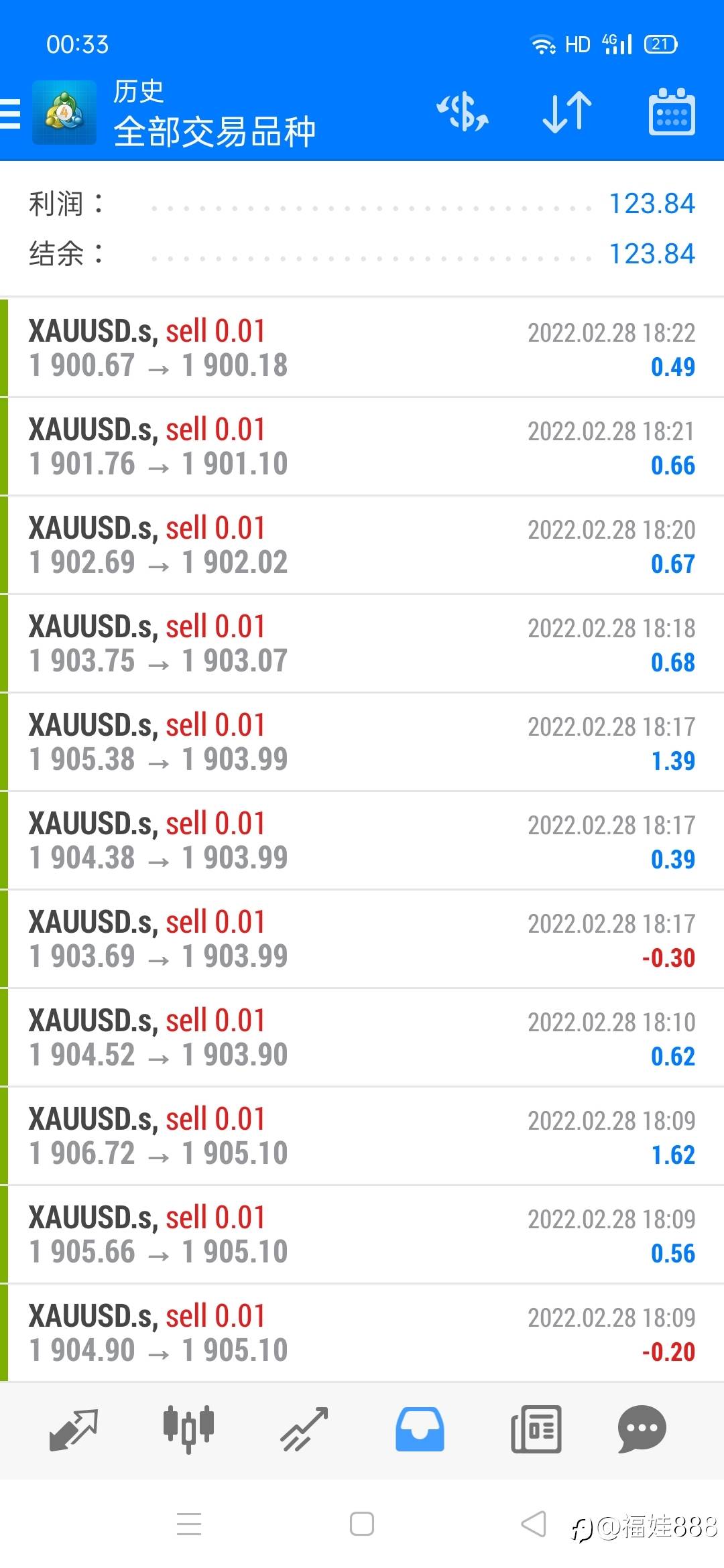View the trade entered at 1 905.38
Viewport: 724px width, 1568px height.
click(362, 742)
